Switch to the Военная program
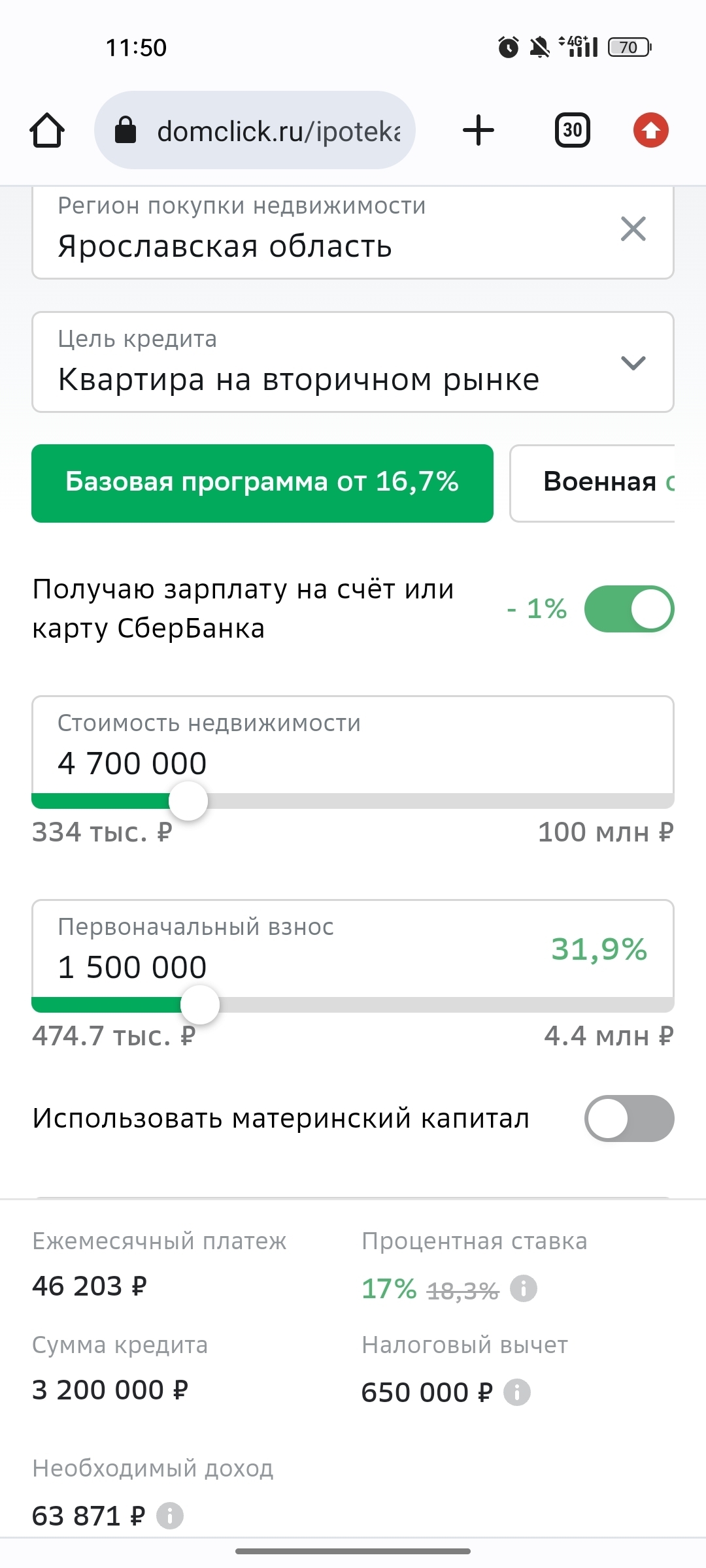706x1568 pixels. tap(592, 483)
